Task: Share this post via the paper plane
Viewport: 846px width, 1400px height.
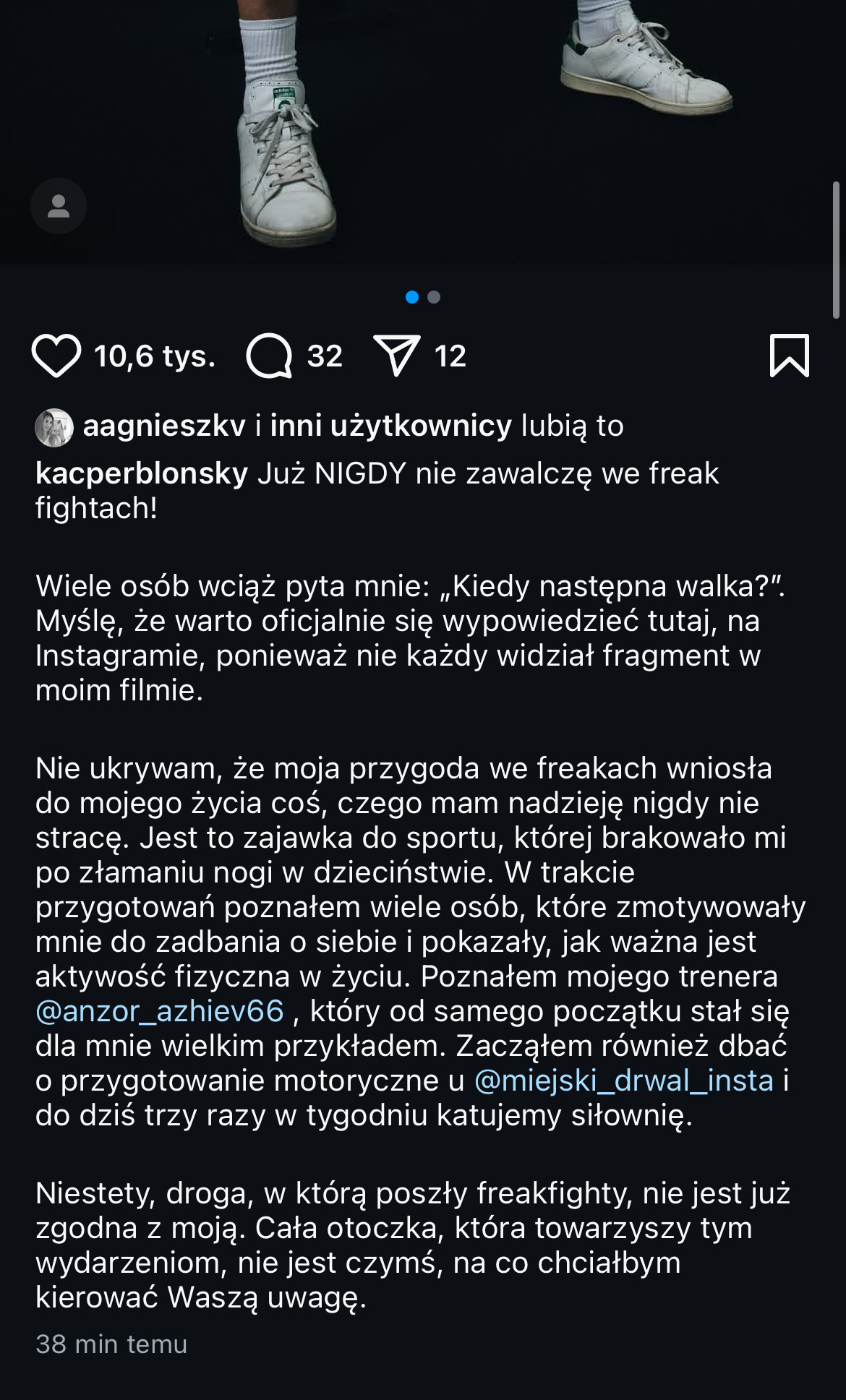Action: click(x=396, y=356)
